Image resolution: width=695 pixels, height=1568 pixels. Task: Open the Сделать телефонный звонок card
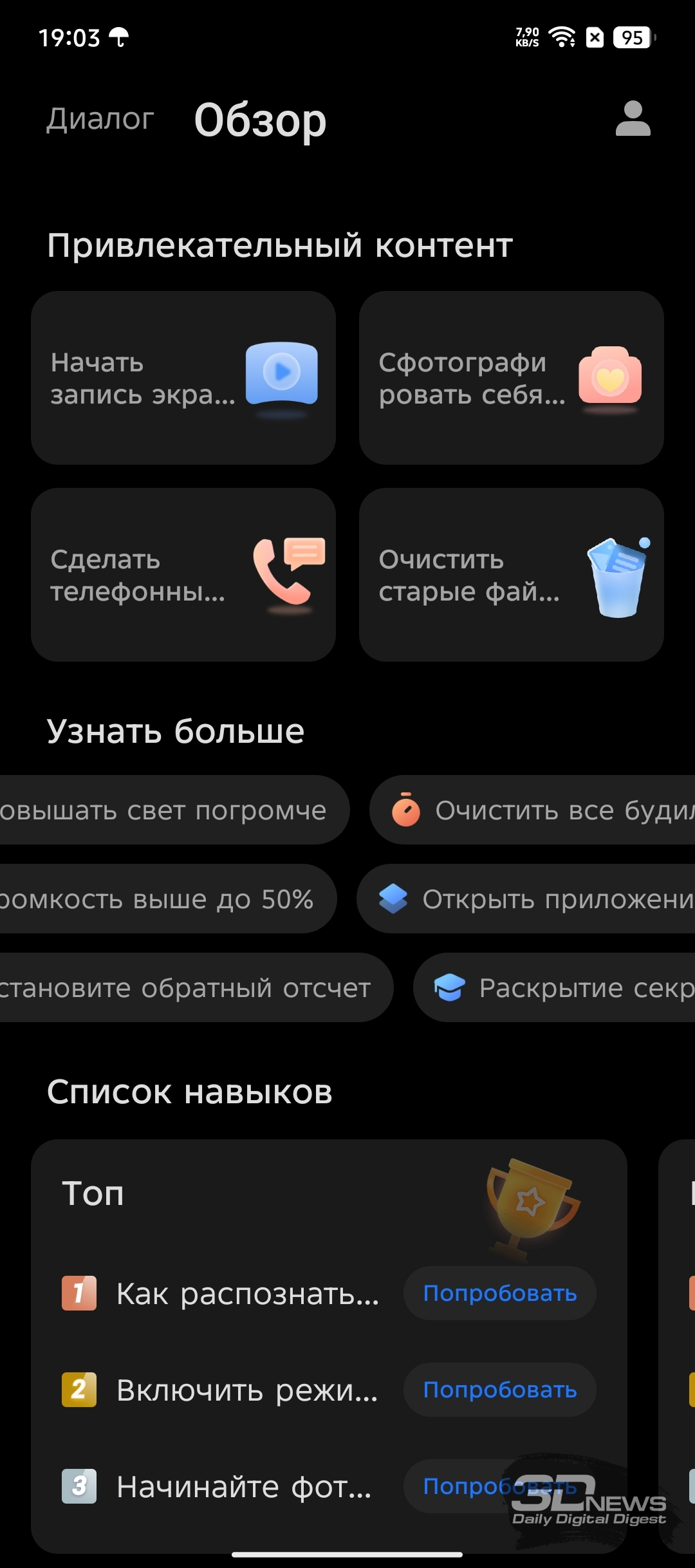pyautogui.click(x=183, y=575)
